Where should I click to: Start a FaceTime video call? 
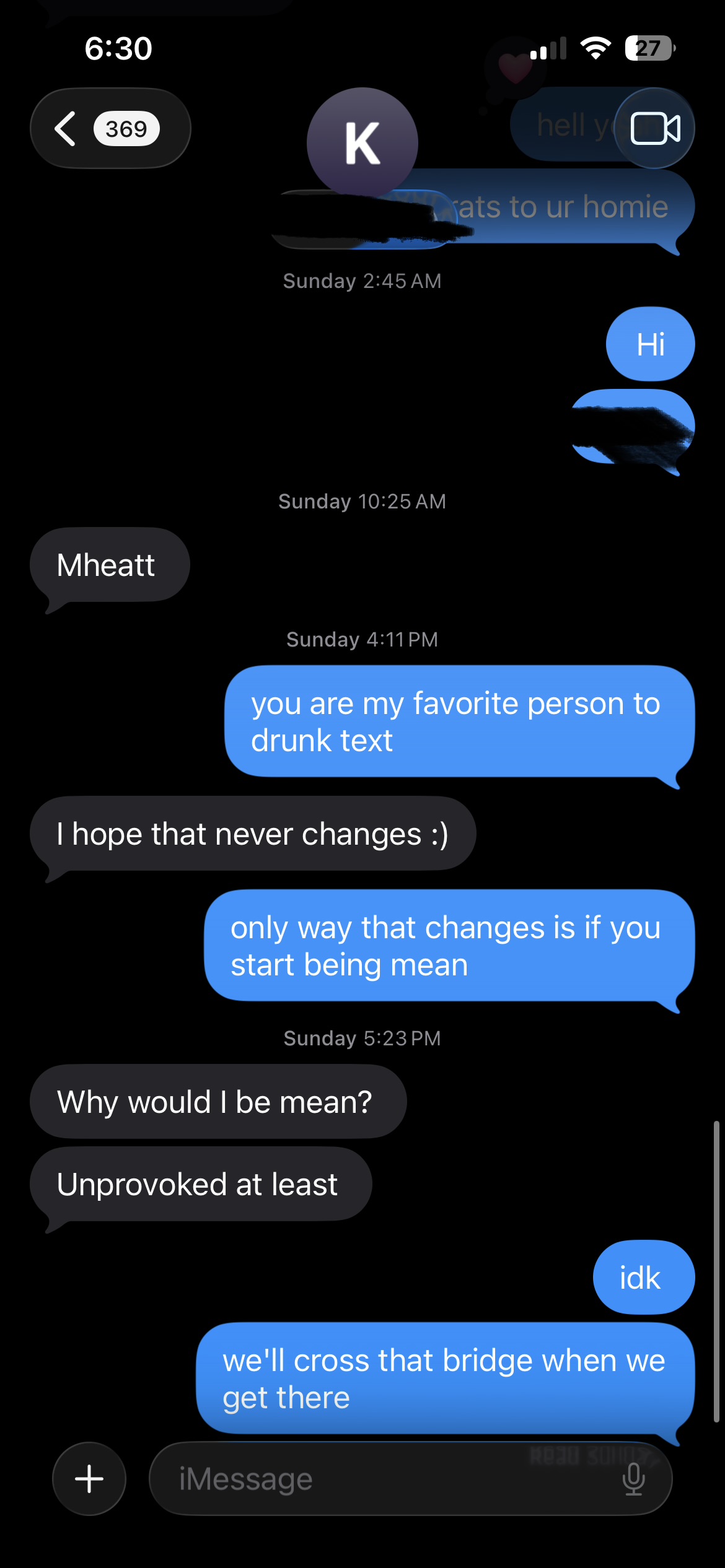coord(655,128)
